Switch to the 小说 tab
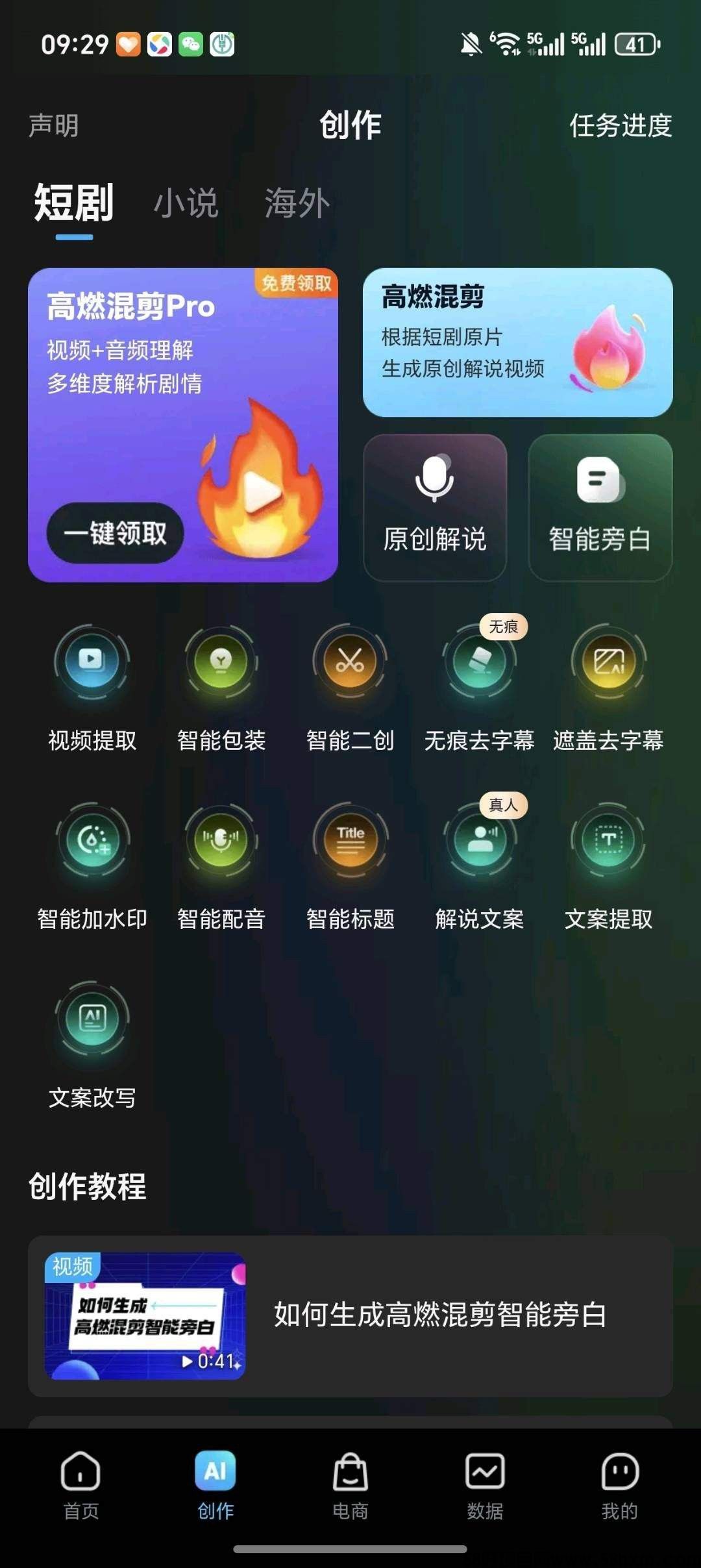This screenshot has width=701, height=1568. click(186, 203)
